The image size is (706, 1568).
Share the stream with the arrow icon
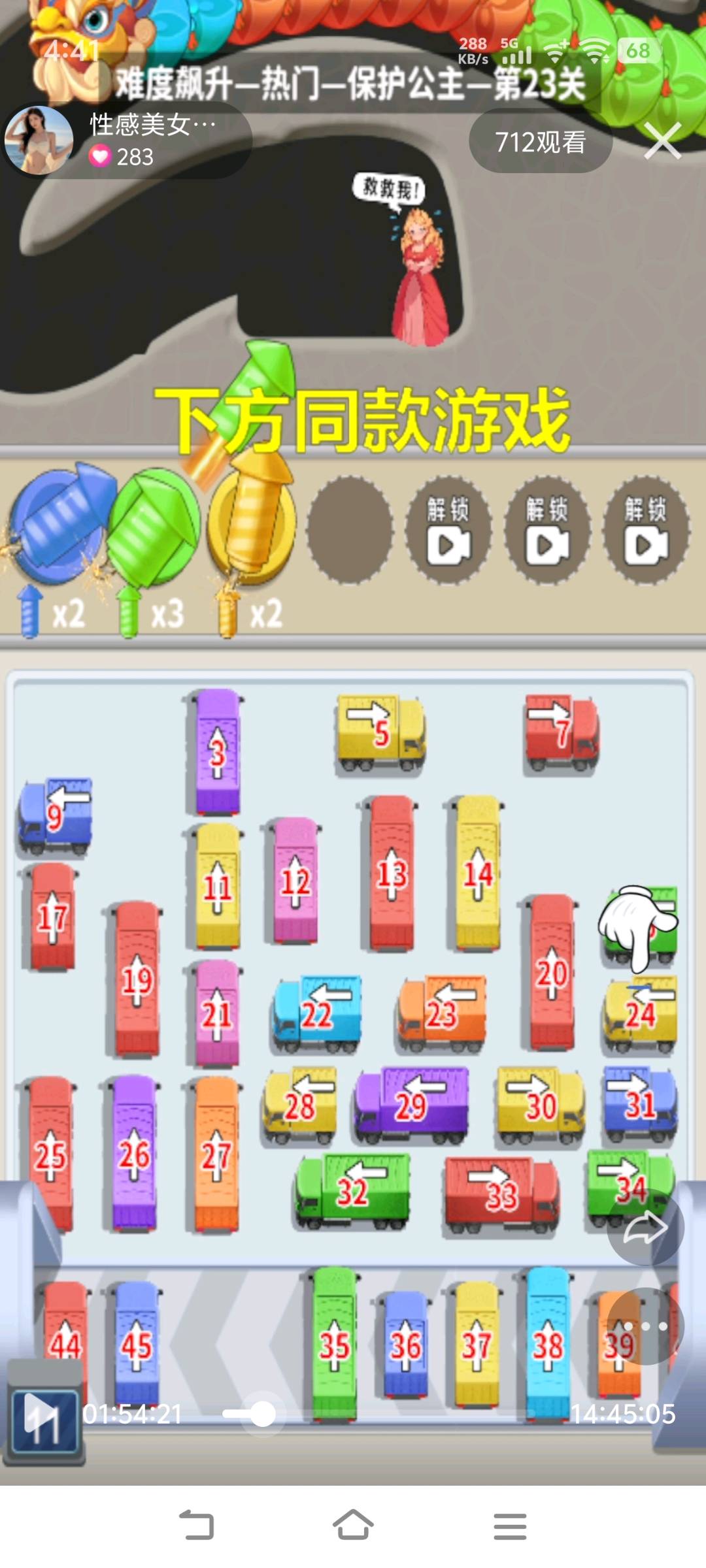[x=645, y=1227]
